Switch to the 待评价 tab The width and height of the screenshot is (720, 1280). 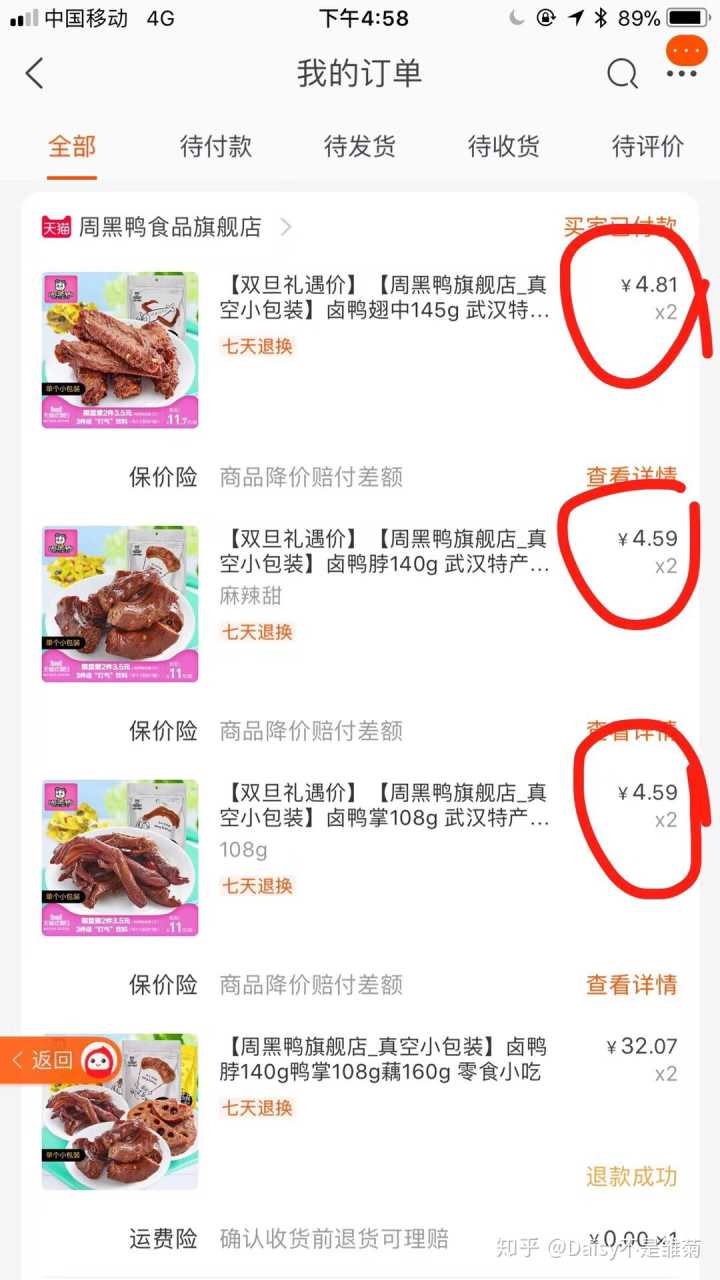[x=647, y=147]
